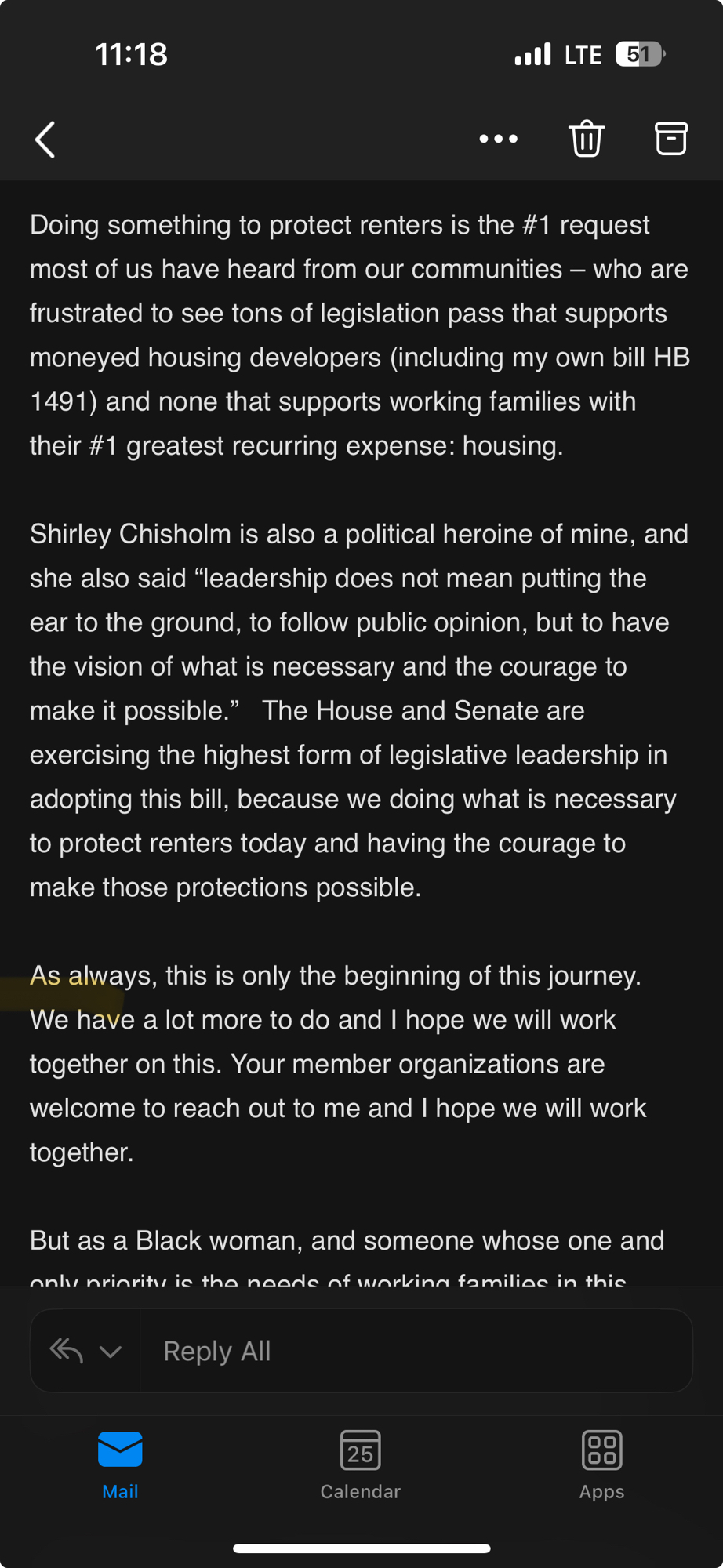Archive this email

pyautogui.click(x=670, y=139)
